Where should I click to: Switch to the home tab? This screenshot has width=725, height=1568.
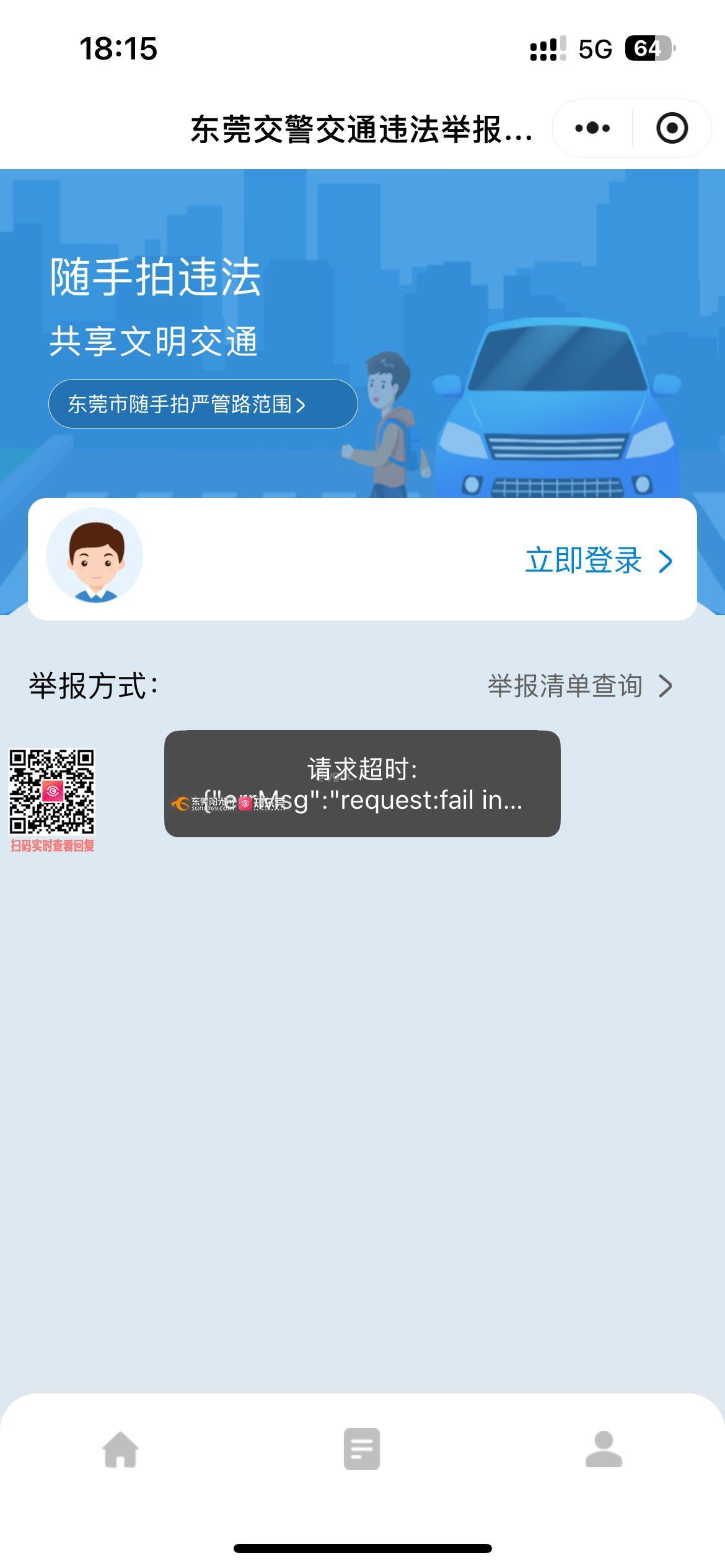120,1449
